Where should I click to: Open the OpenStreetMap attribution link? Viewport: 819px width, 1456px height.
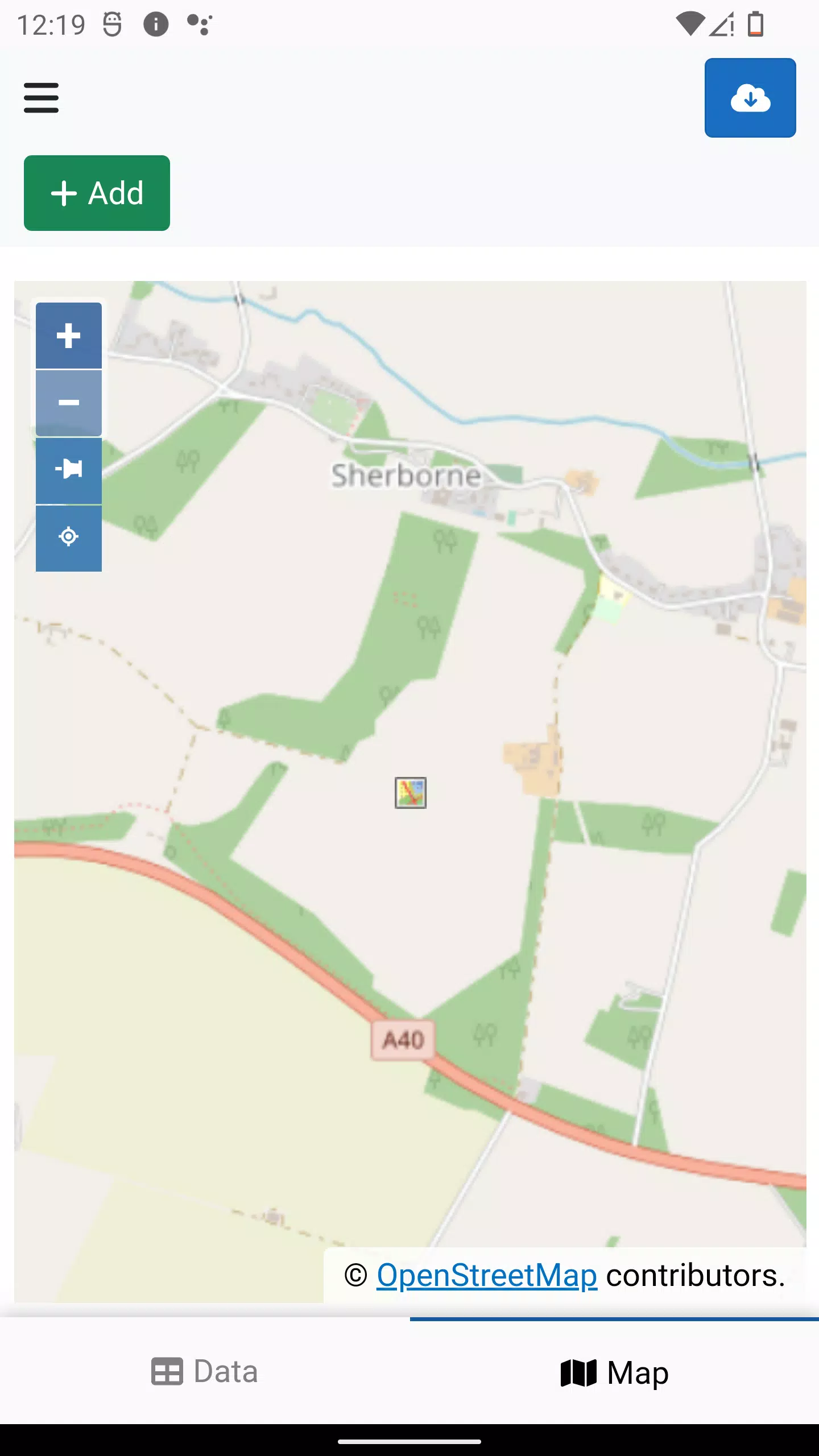click(x=487, y=1275)
